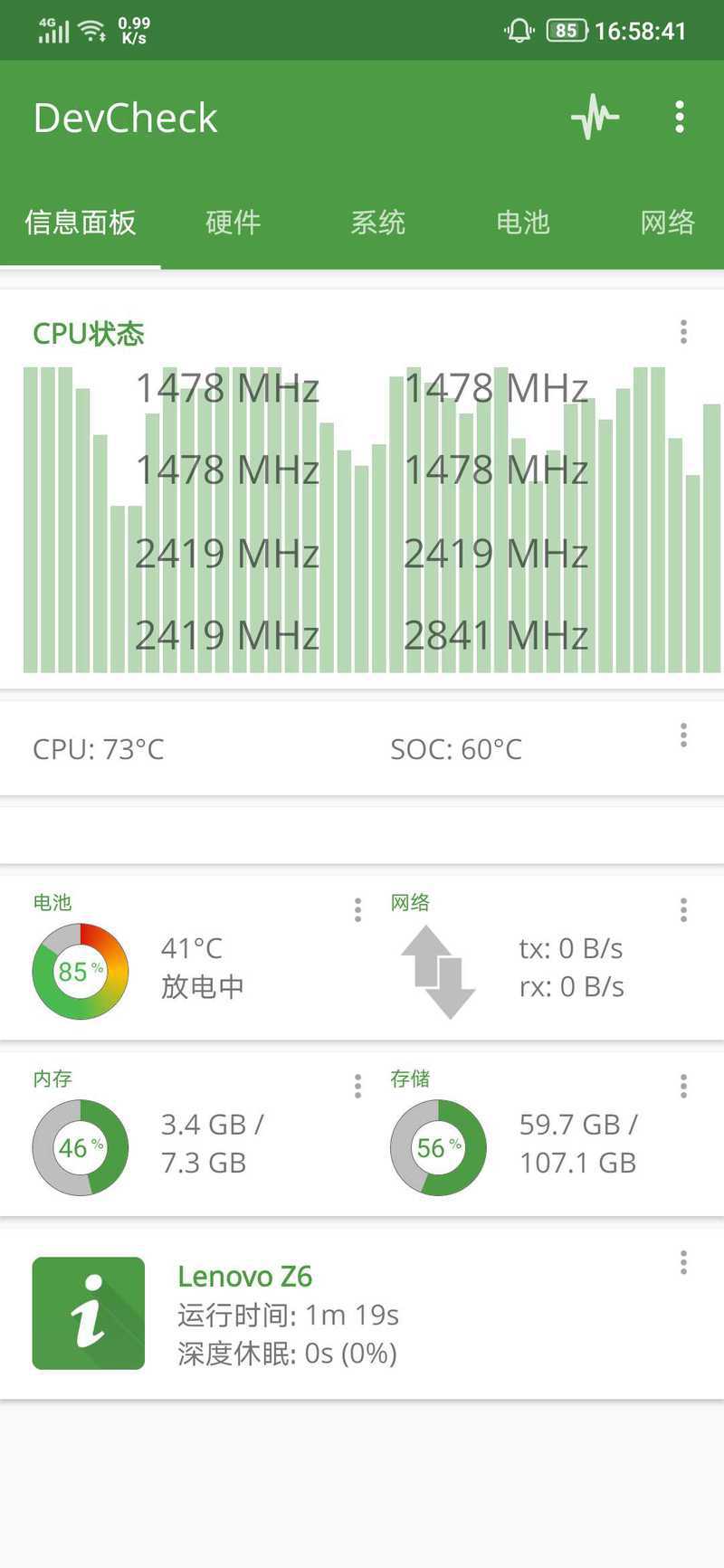The image size is (724, 1568).
Task: Open the 存储 card options menu
Action: click(x=683, y=1086)
